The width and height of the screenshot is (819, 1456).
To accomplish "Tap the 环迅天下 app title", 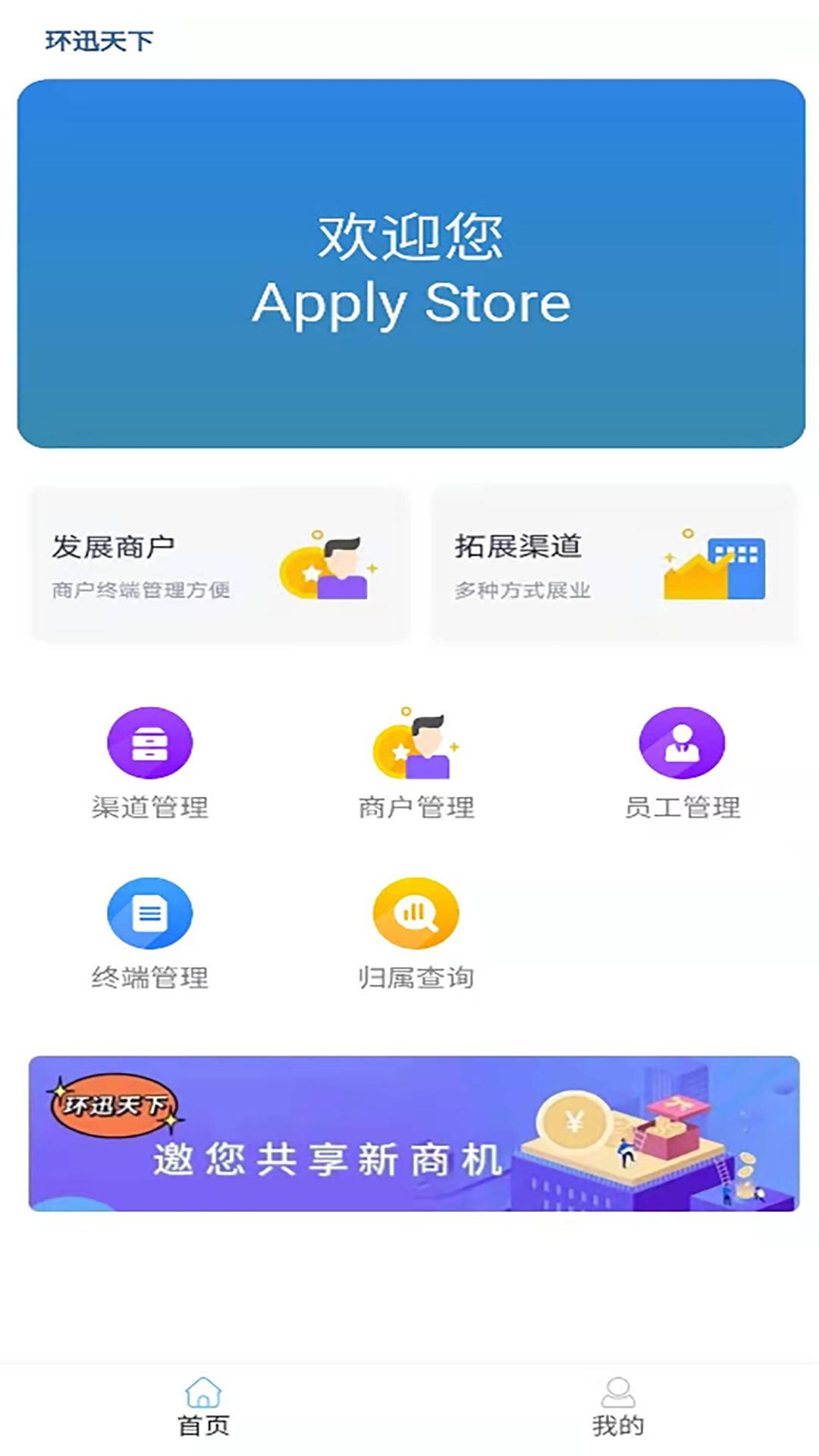I will pyautogui.click(x=99, y=40).
